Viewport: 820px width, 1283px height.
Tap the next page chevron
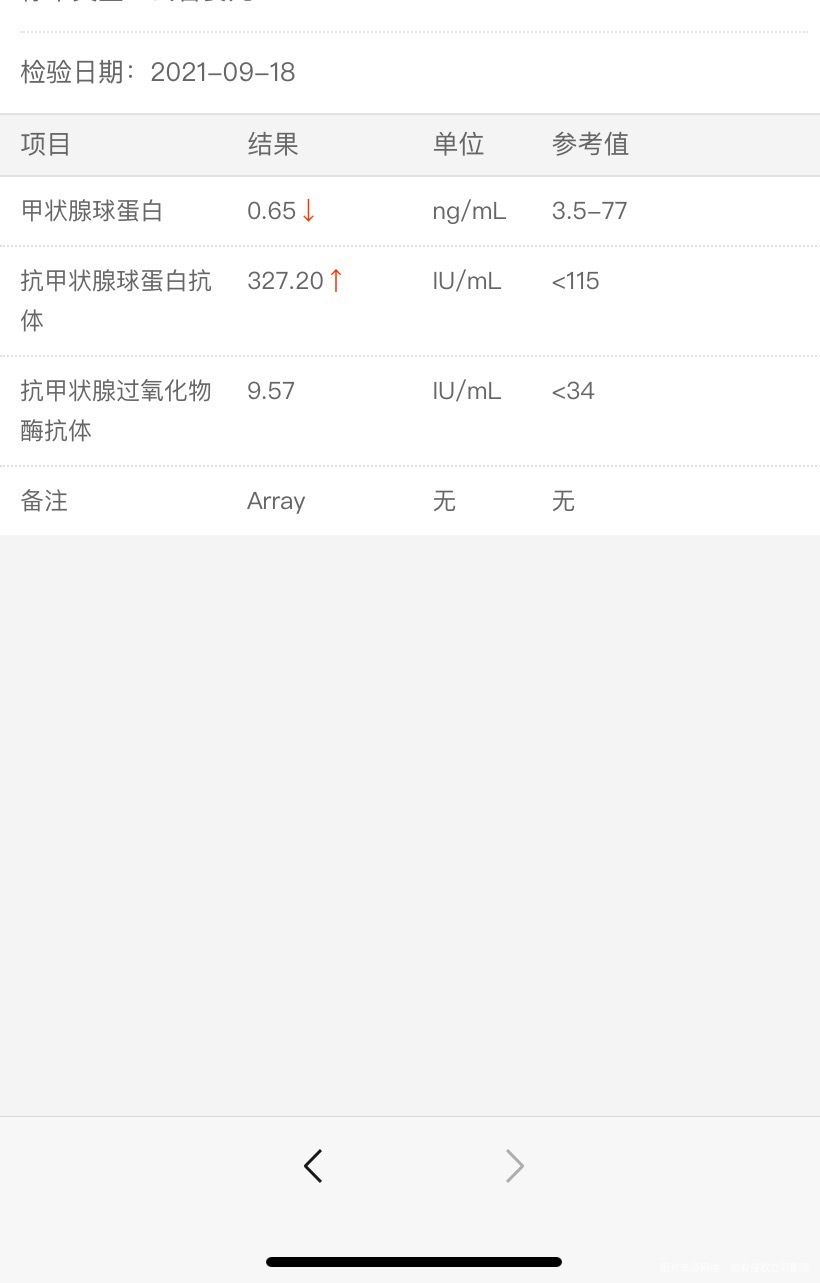(514, 1166)
